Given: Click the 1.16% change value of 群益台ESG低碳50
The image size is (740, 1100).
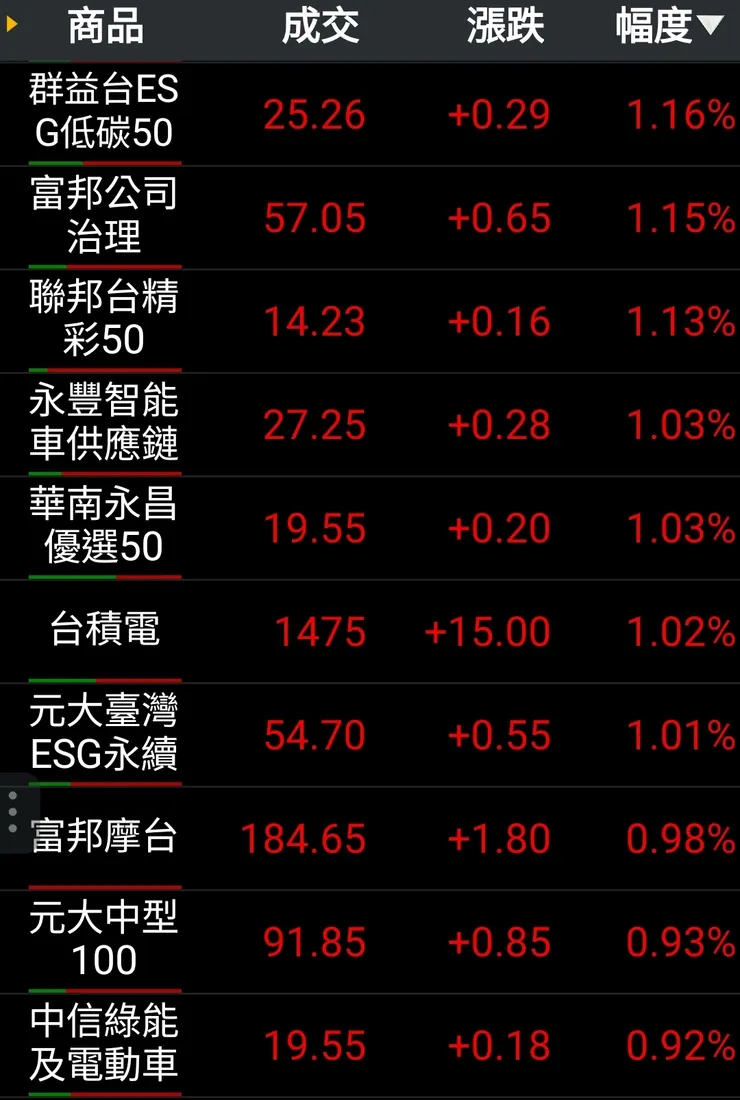Looking at the screenshot, I should click(x=678, y=114).
